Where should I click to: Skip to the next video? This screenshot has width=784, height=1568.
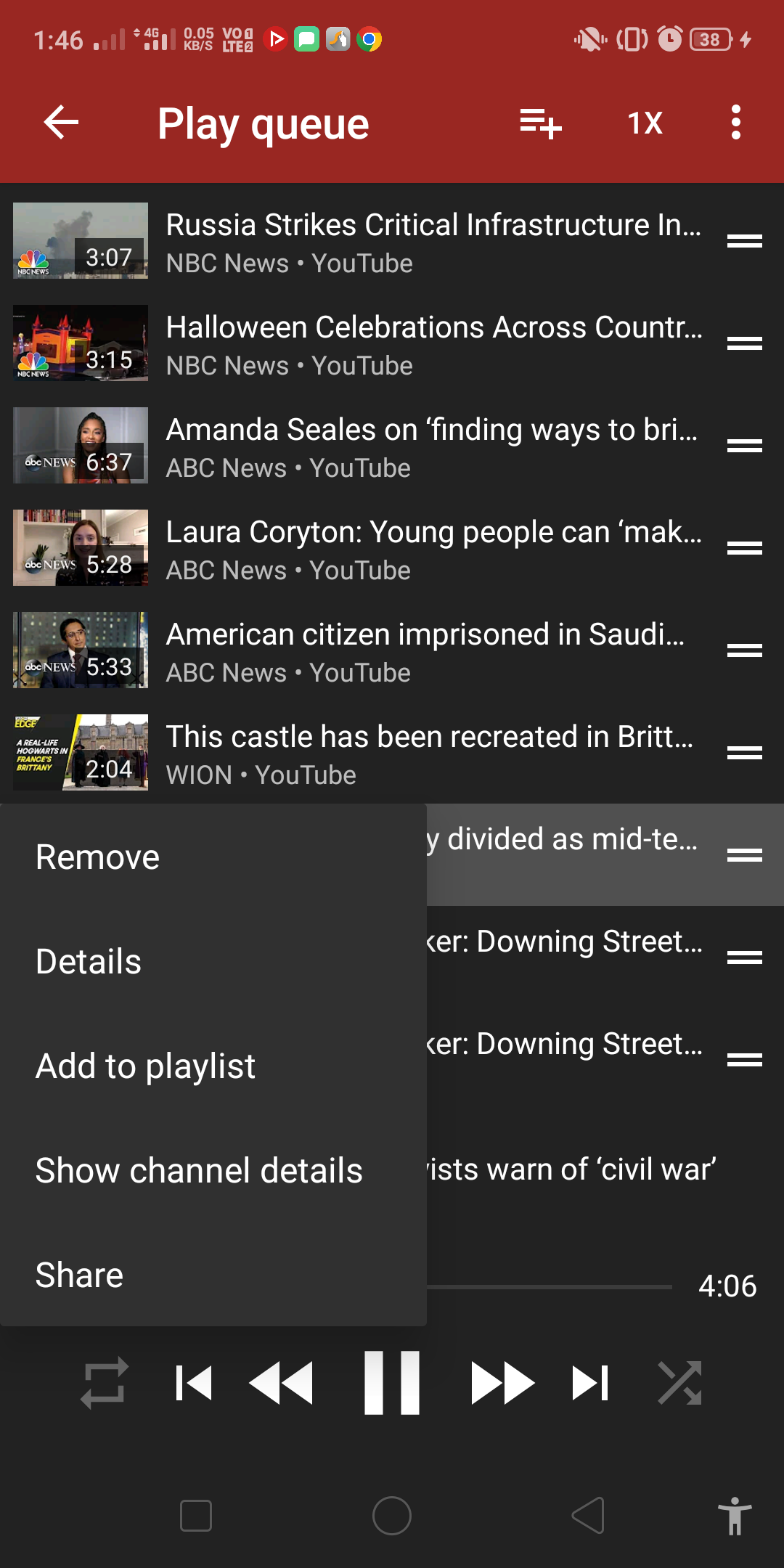pyautogui.click(x=589, y=1383)
